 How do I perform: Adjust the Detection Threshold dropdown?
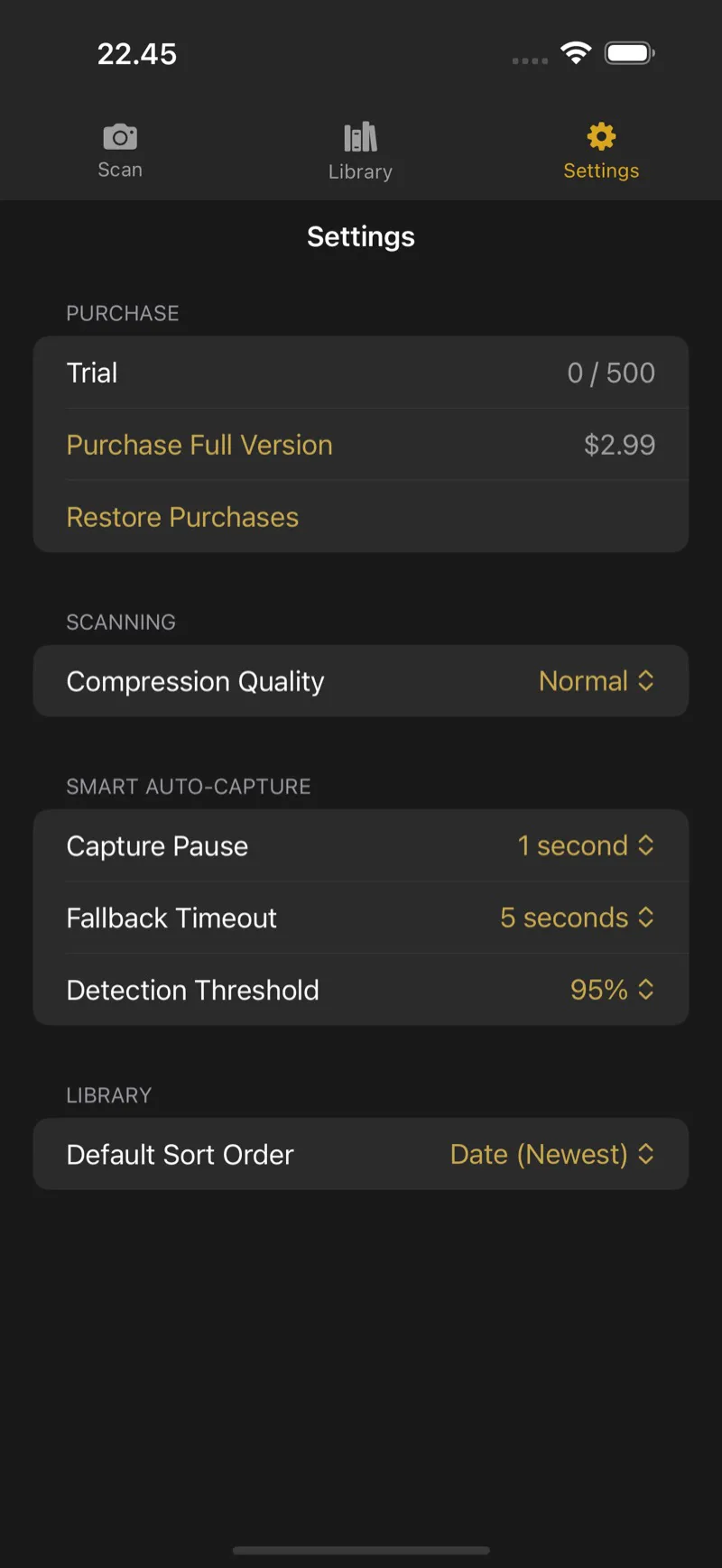609,990
